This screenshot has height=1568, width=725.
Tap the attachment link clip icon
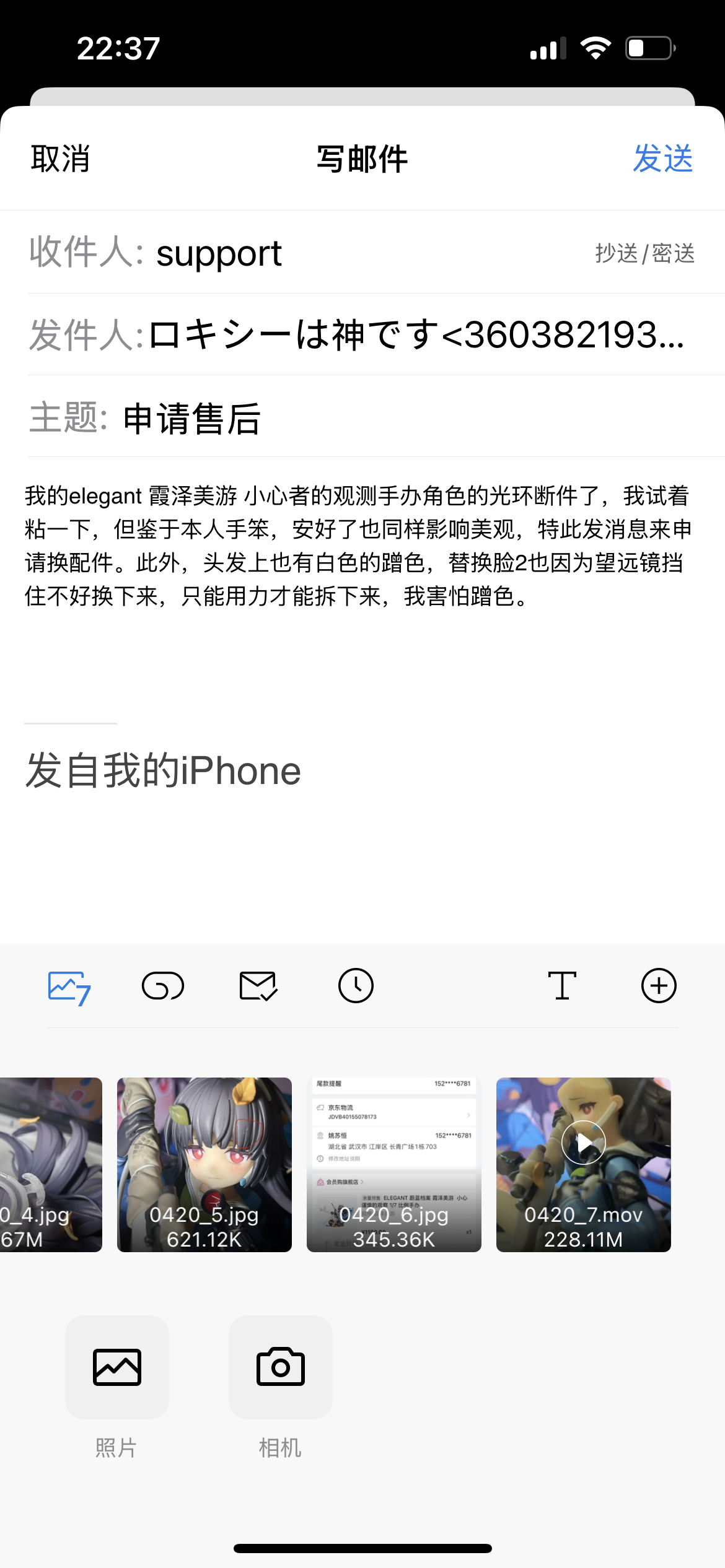(x=163, y=986)
